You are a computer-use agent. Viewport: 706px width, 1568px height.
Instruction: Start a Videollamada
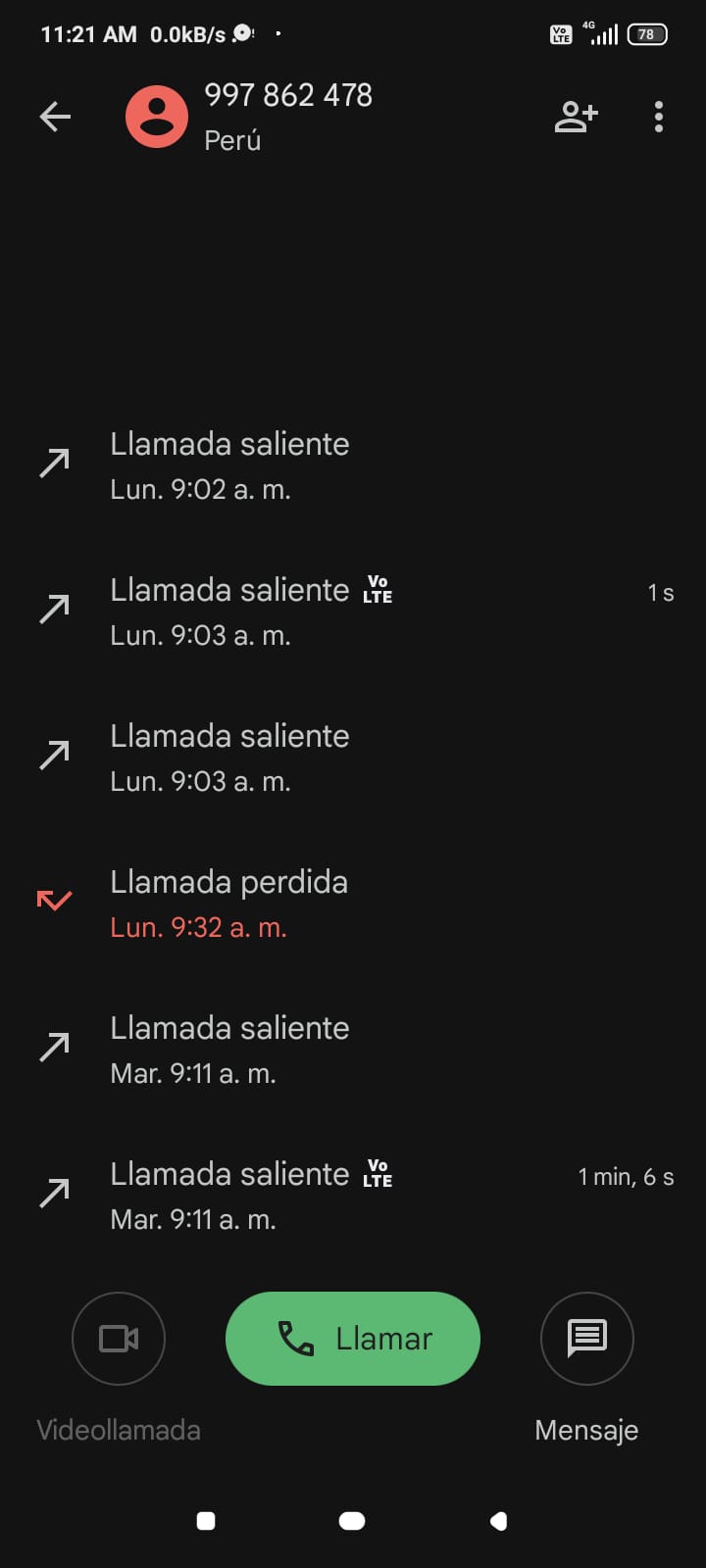point(119,1339)
